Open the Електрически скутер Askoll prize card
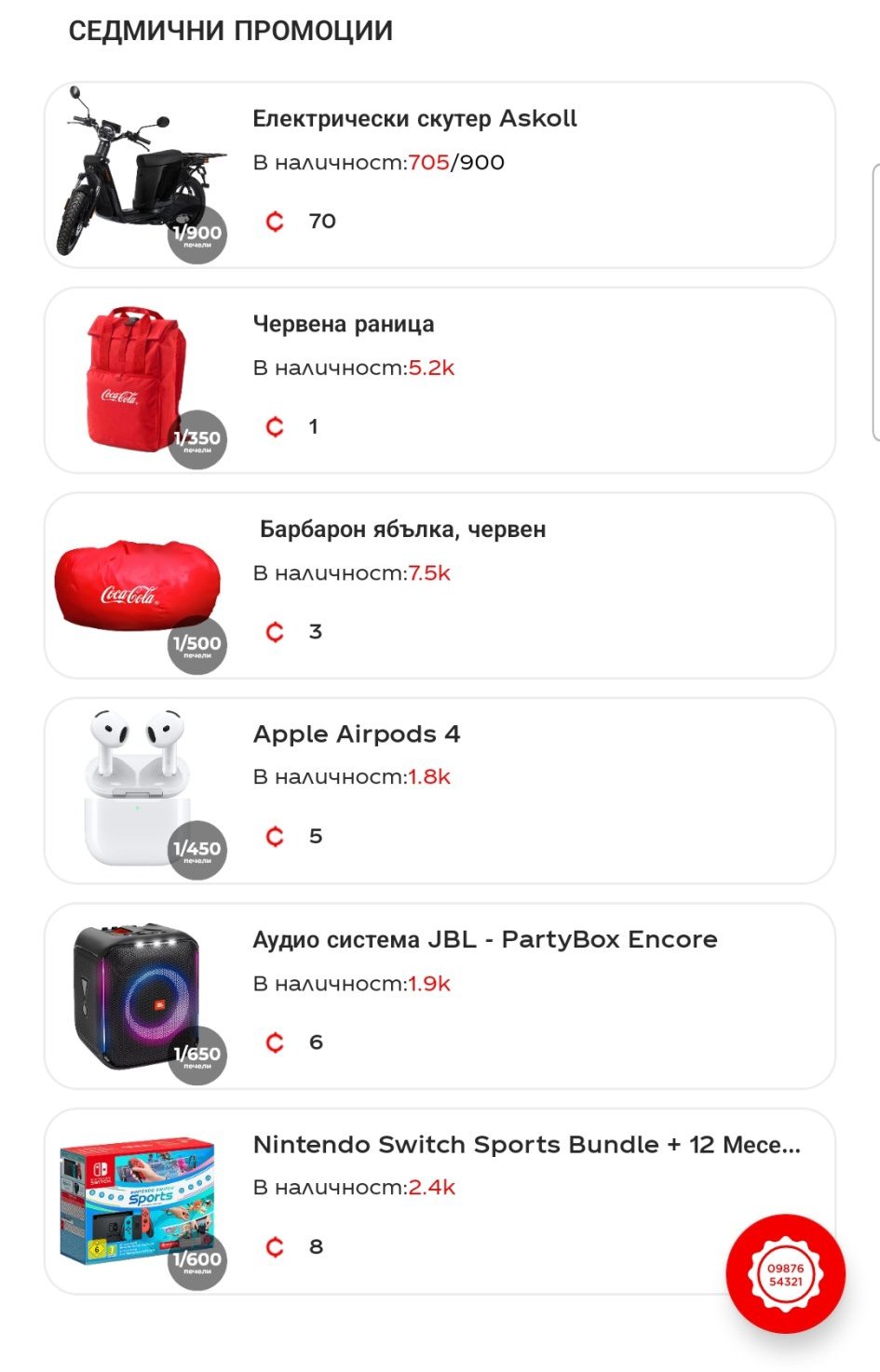This screenshot has width=880, height=1372. (x=440, y=175)
